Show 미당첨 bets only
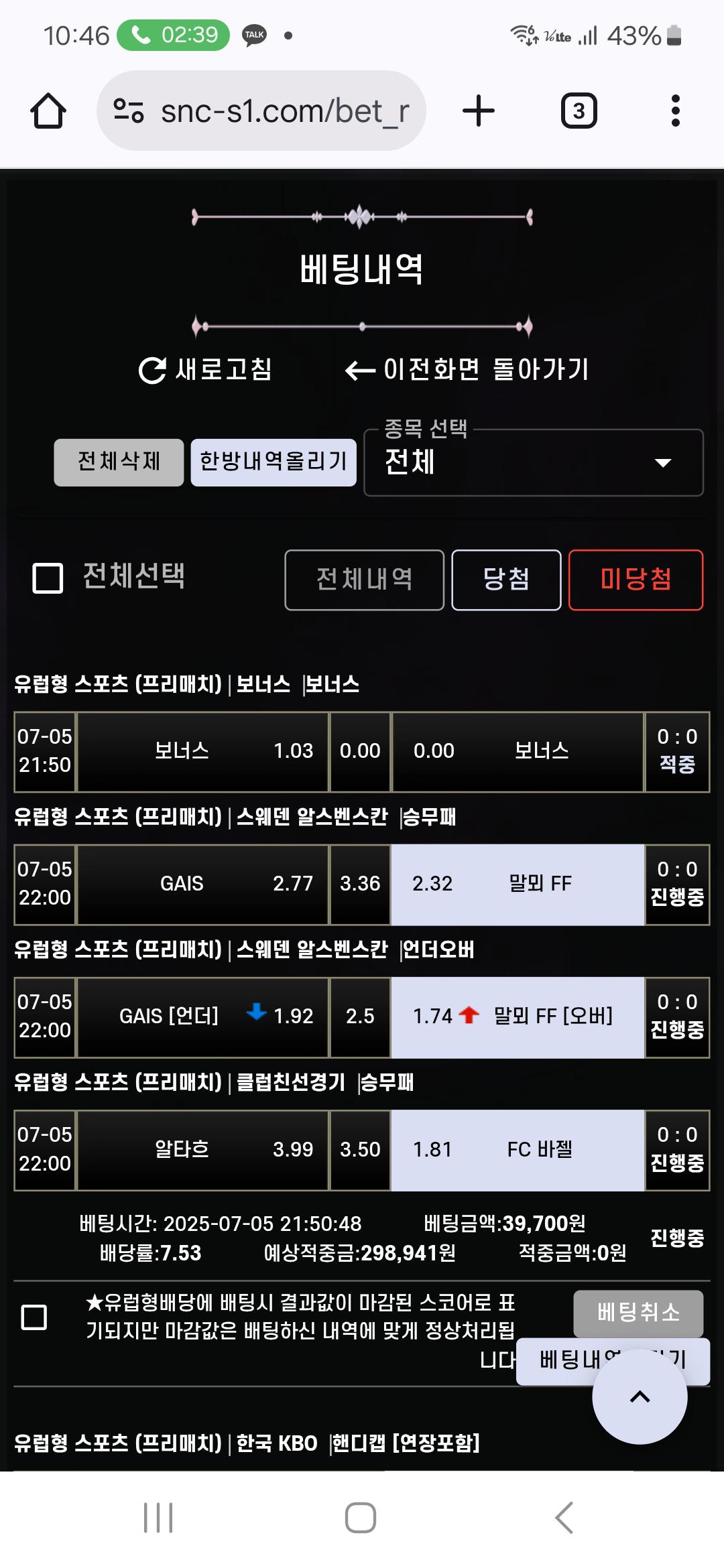 (636, 580)
